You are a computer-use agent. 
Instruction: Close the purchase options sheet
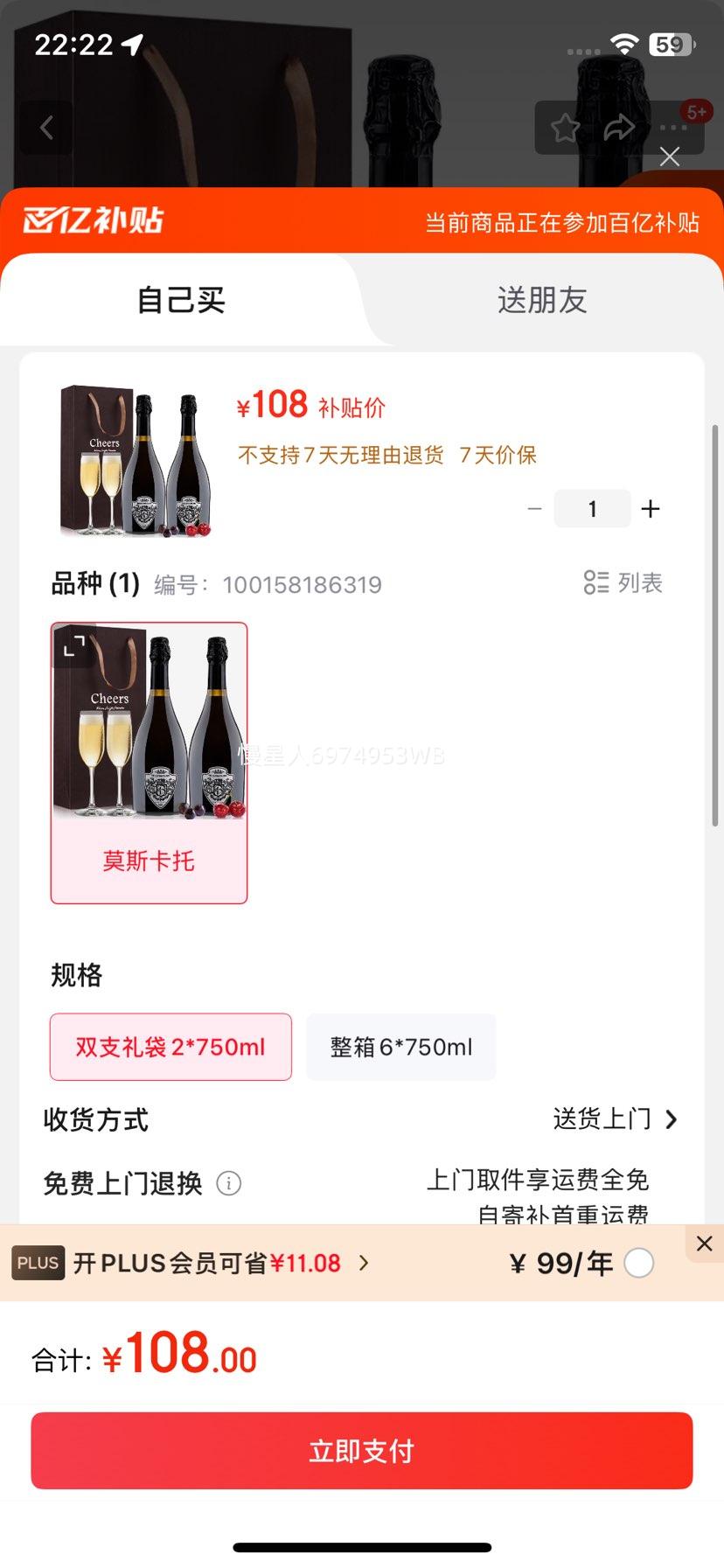(x=670, y=157)
